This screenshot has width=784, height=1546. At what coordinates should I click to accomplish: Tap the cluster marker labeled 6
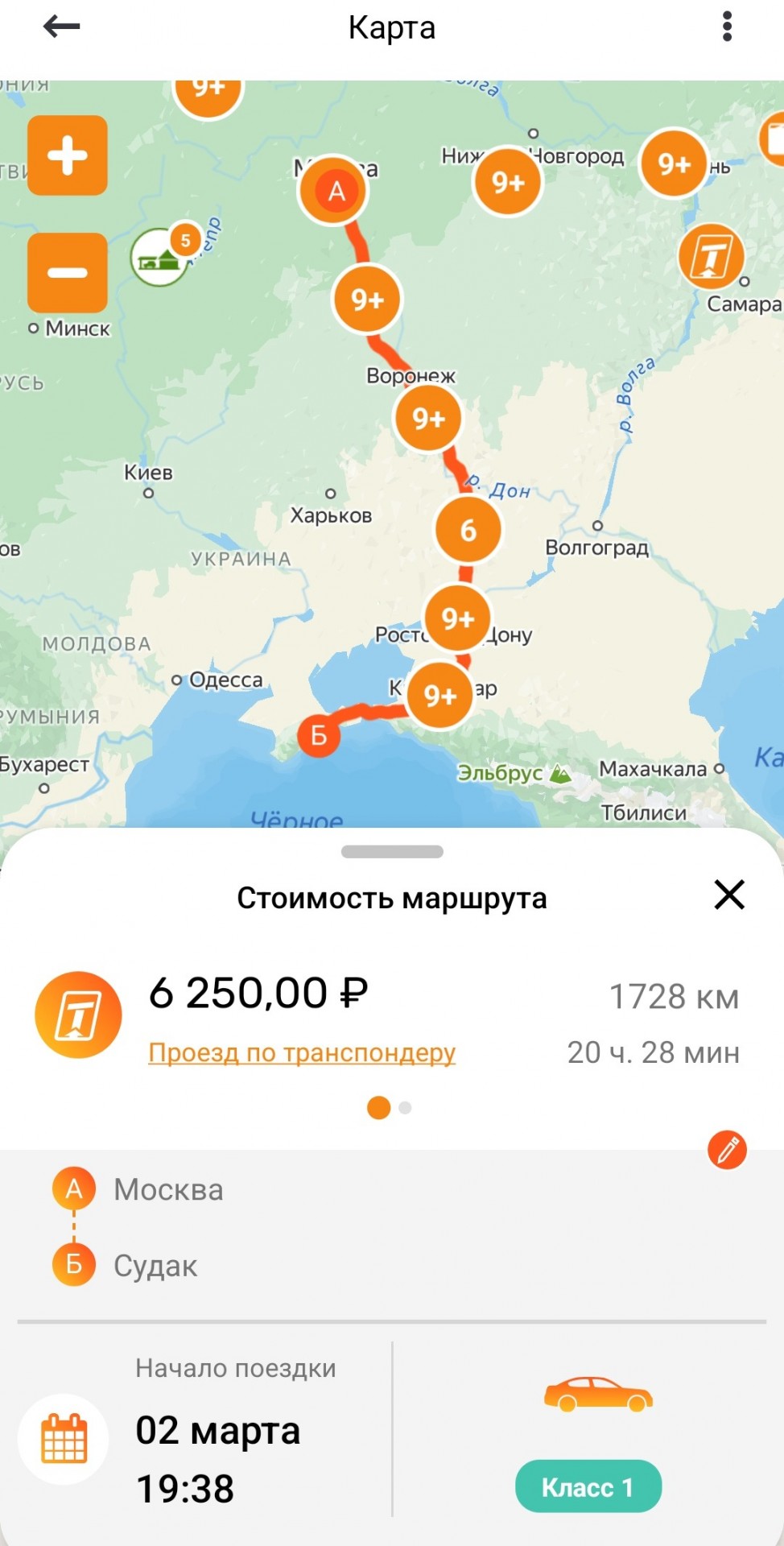click(x=468, y=530)
